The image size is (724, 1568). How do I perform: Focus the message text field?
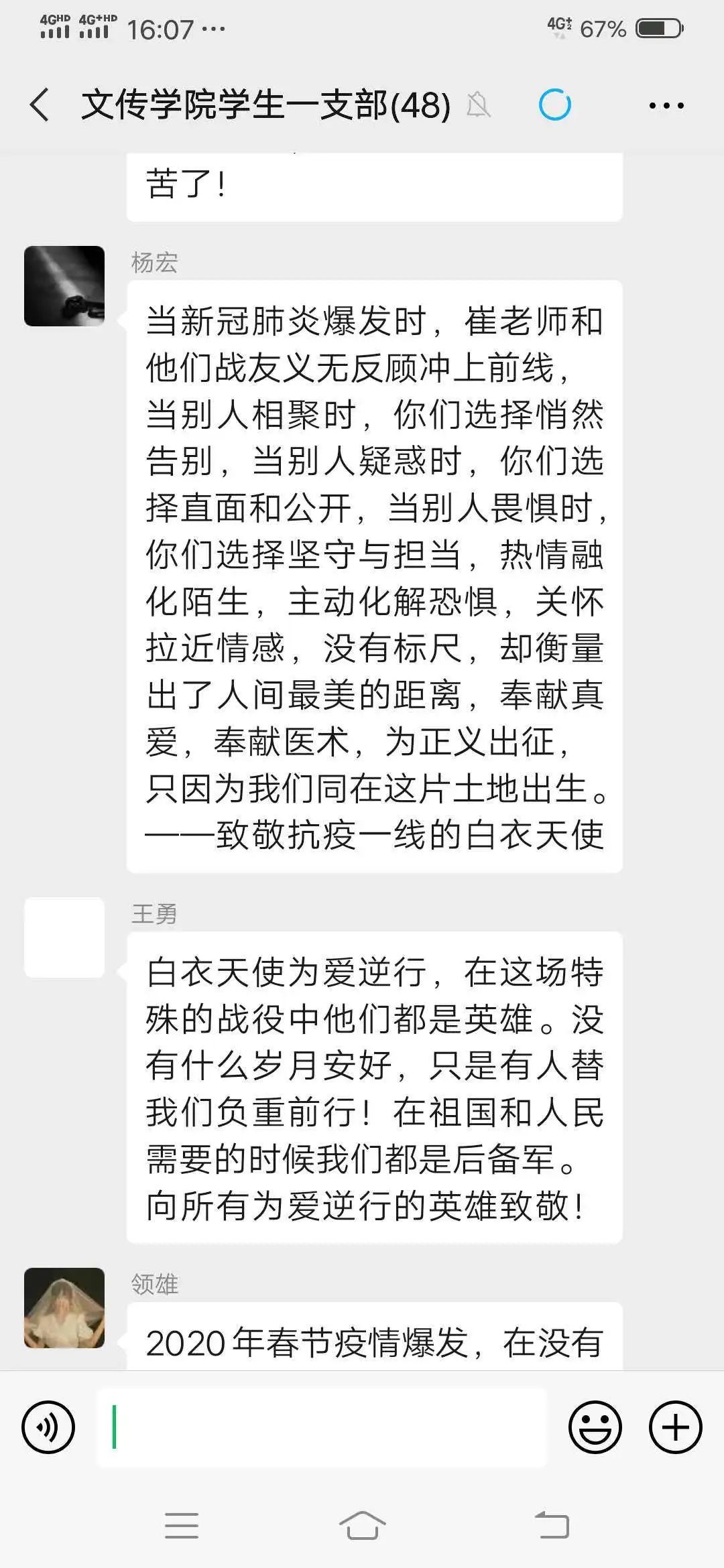tap(322, 1428)
